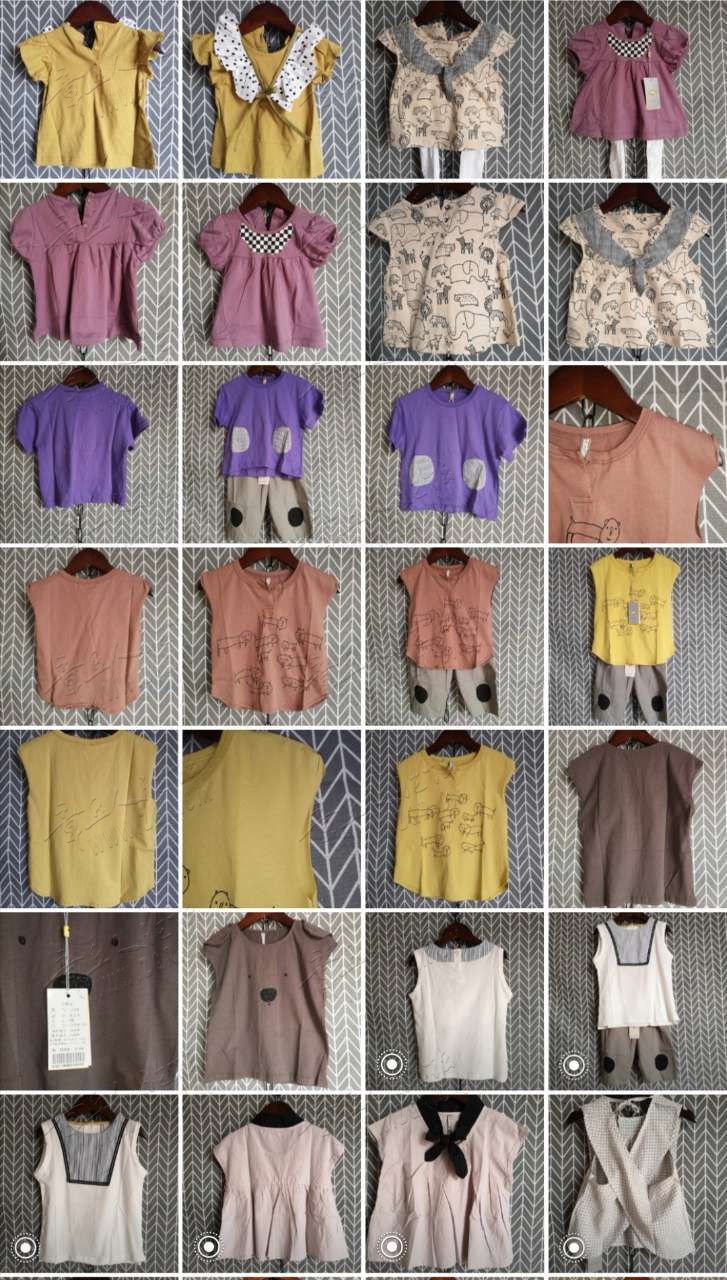View the animal-print top without the gray collar

454,271
